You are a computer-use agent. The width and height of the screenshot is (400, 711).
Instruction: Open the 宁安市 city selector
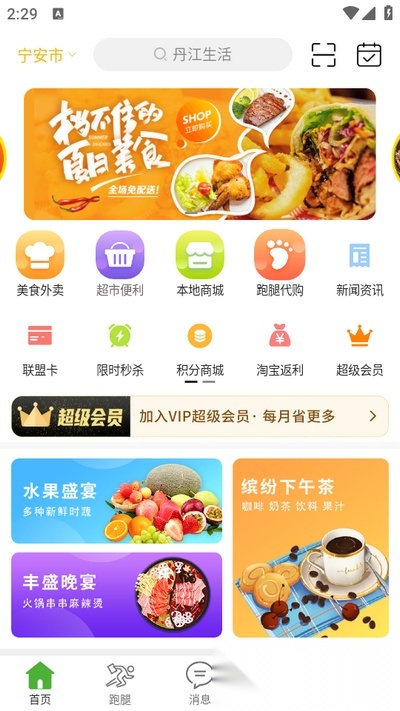tap(47, 55)
